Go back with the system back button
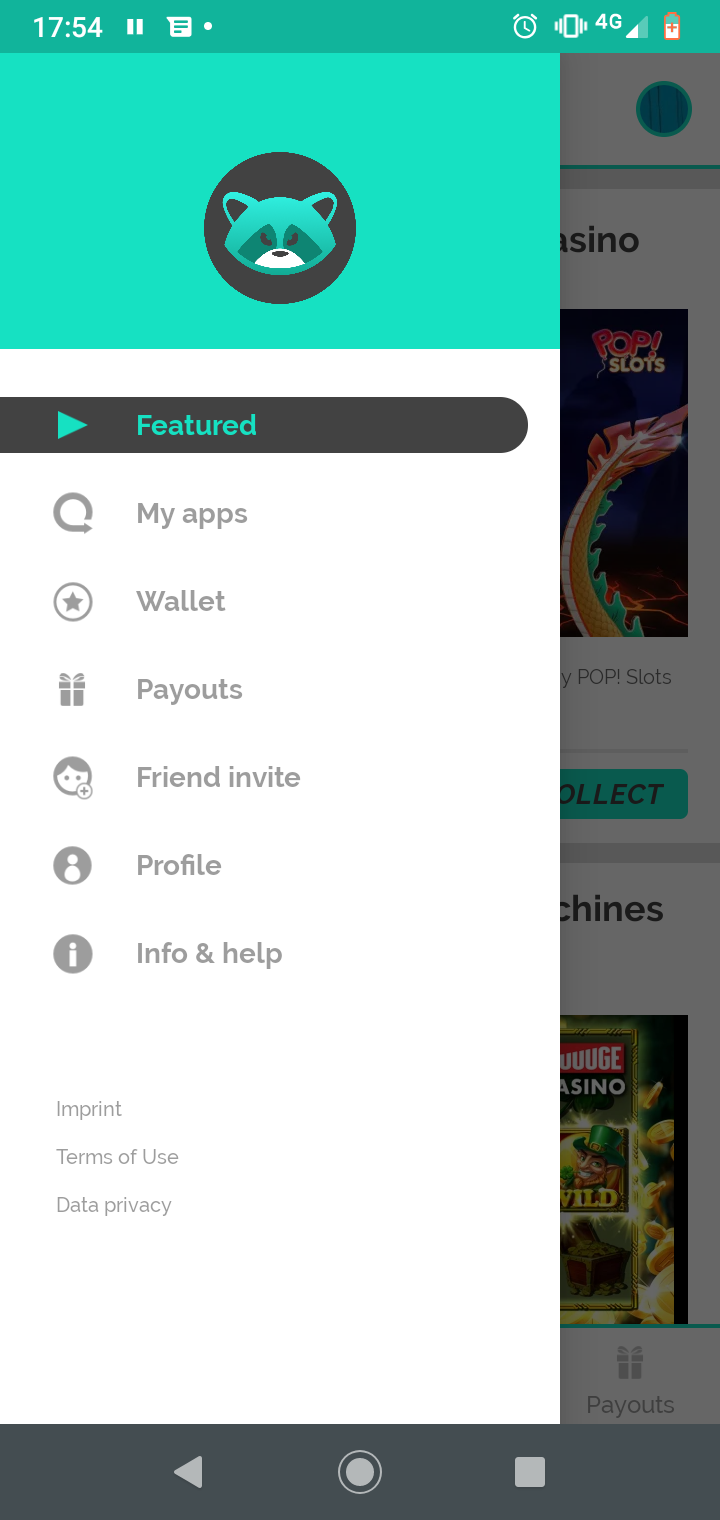The width and height of the screenshot is (720, 1520). pos(188,1472)
